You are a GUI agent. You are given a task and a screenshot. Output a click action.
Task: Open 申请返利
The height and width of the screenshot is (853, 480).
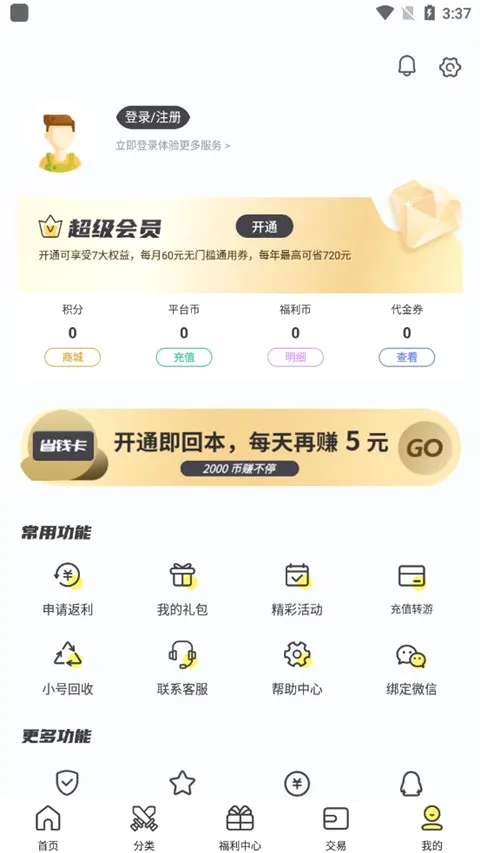click(68, 590)
